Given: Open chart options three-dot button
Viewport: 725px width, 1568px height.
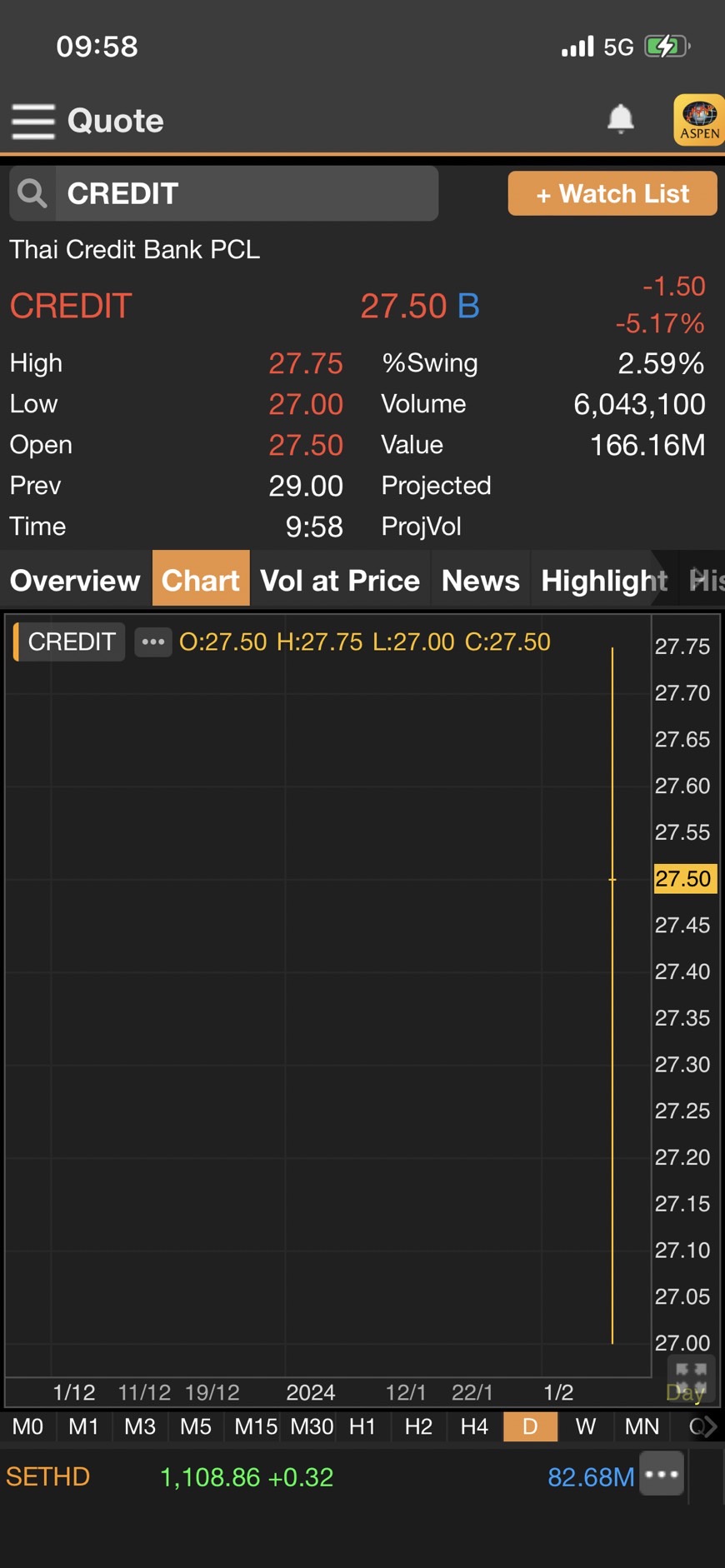Looking at the screenshot, I should (x=152, y=642).
